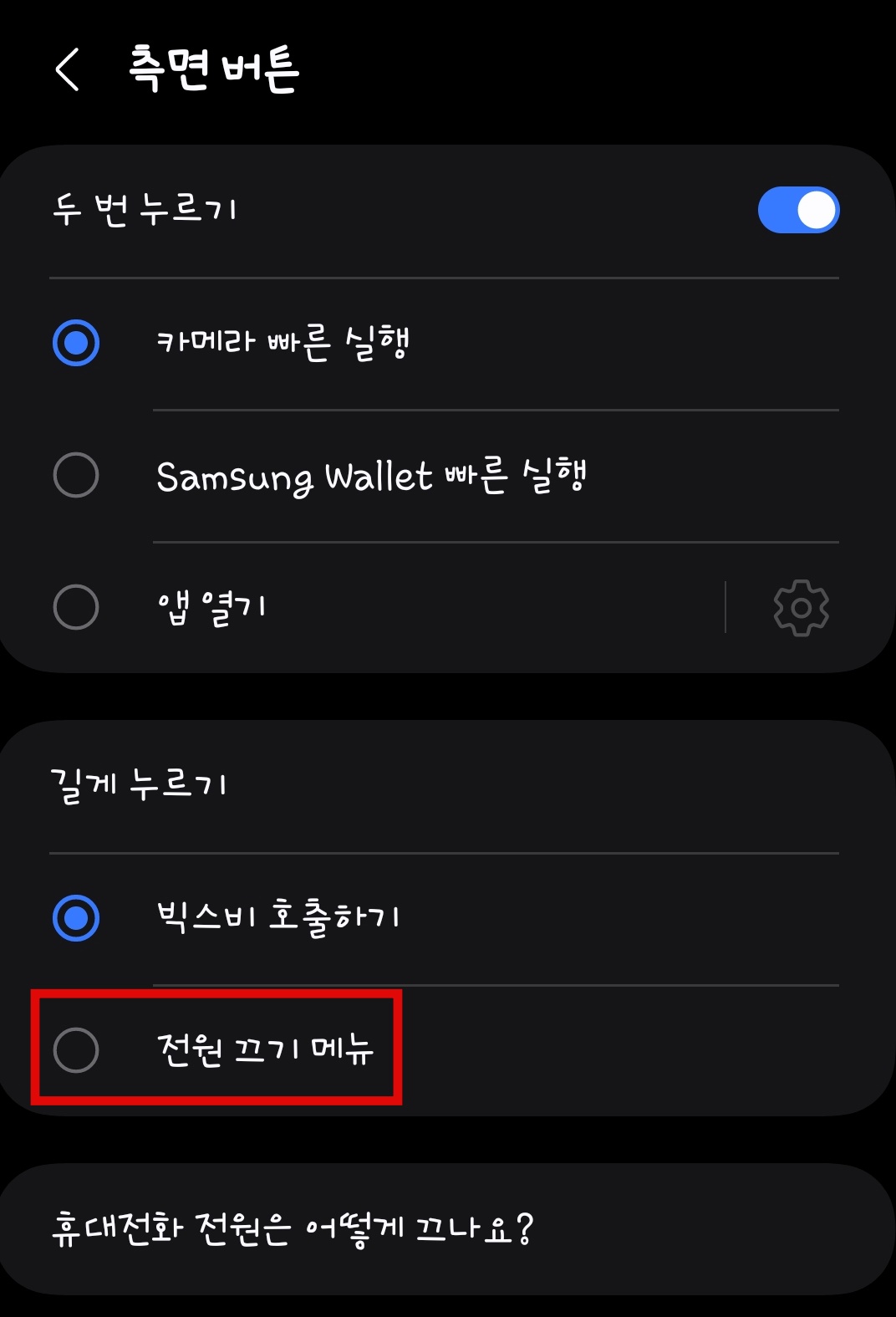Enable camera quick launch selection

pyautogui.click(x=77, y=339)
